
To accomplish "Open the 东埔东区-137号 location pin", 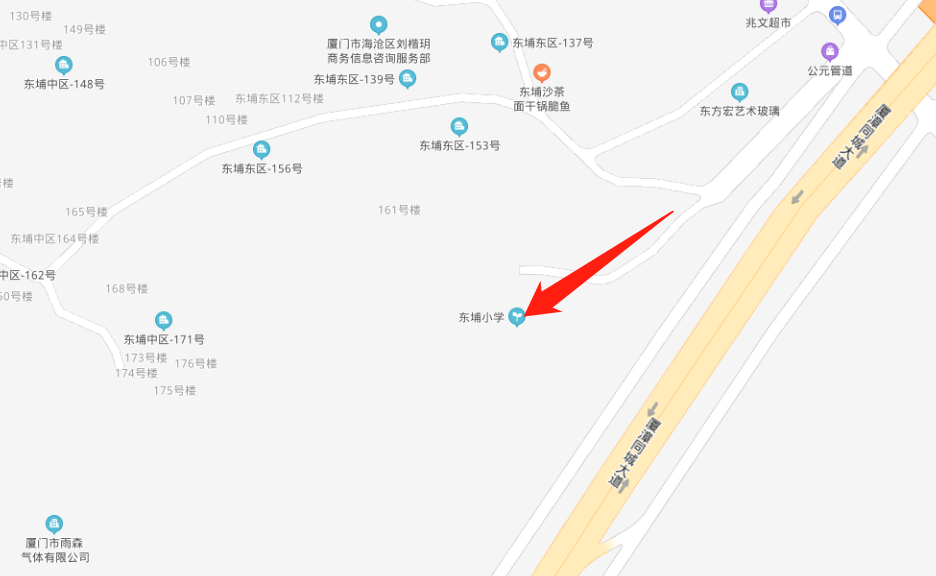I will coord(499,42).
